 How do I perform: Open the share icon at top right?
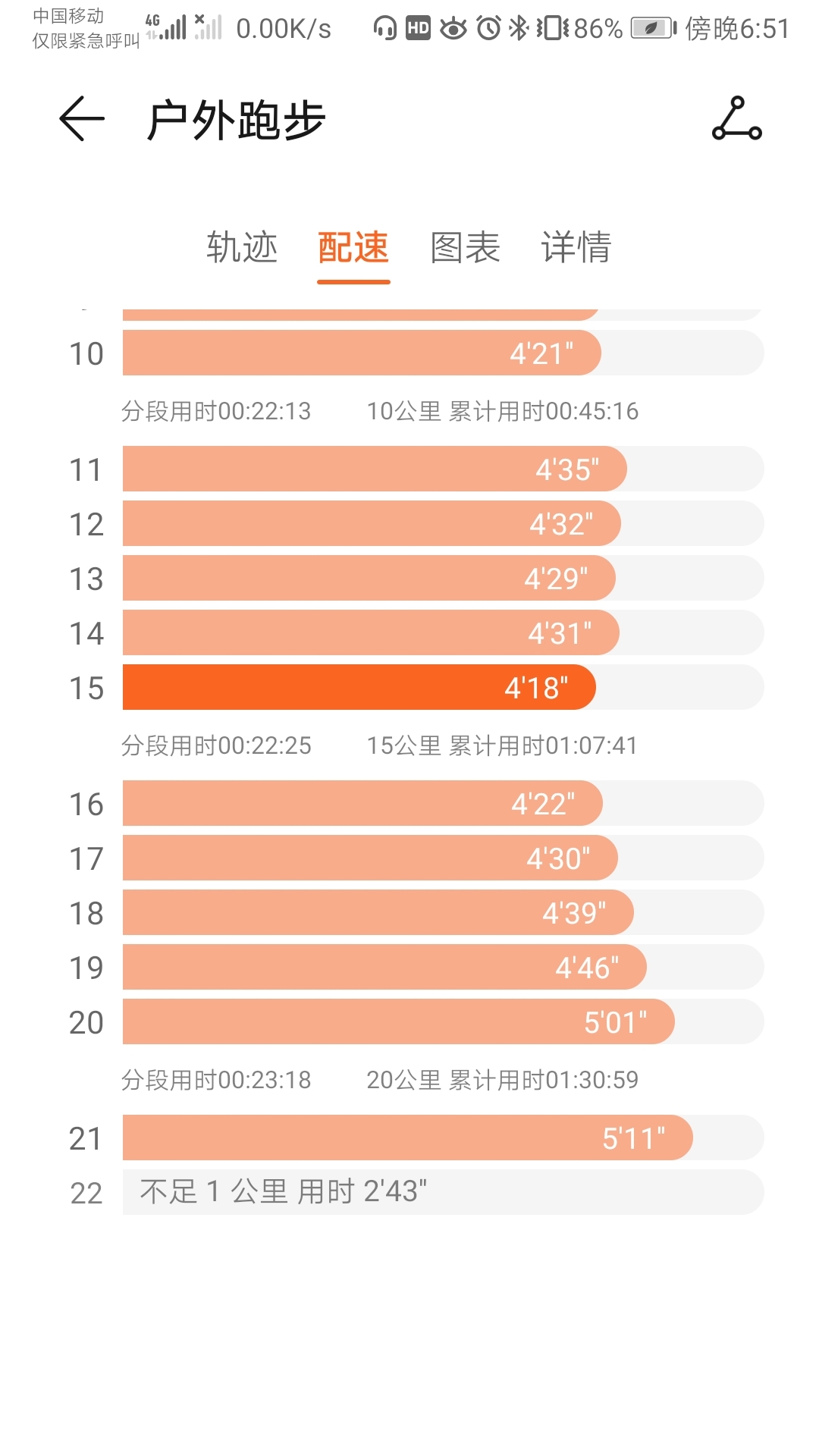click(x=737, y=121)
